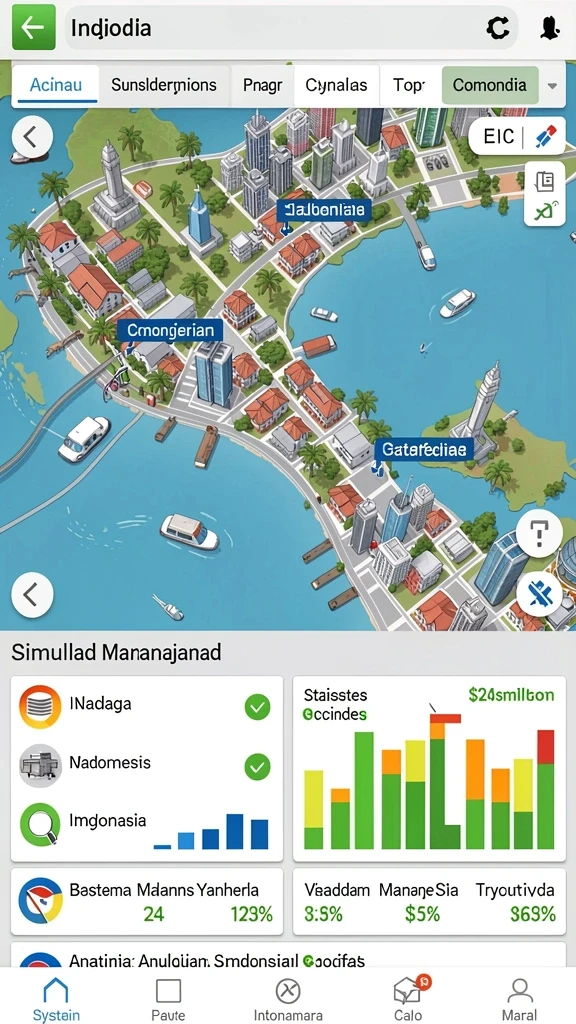Tap the green back arrow
Screen dimensions: 576x1024
(34, 27)
